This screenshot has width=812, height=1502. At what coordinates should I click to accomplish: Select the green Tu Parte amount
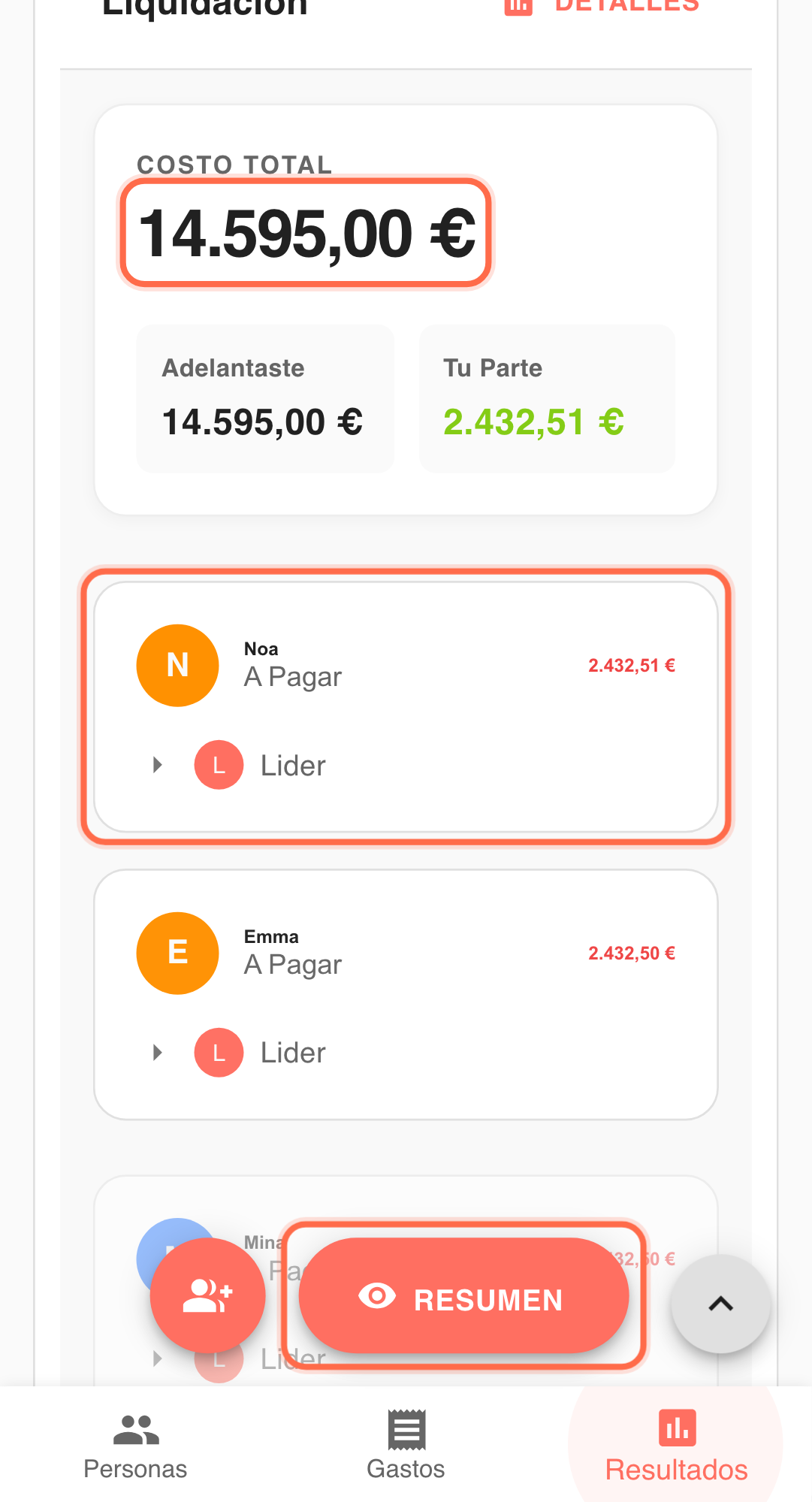click(x=533, y=422)
